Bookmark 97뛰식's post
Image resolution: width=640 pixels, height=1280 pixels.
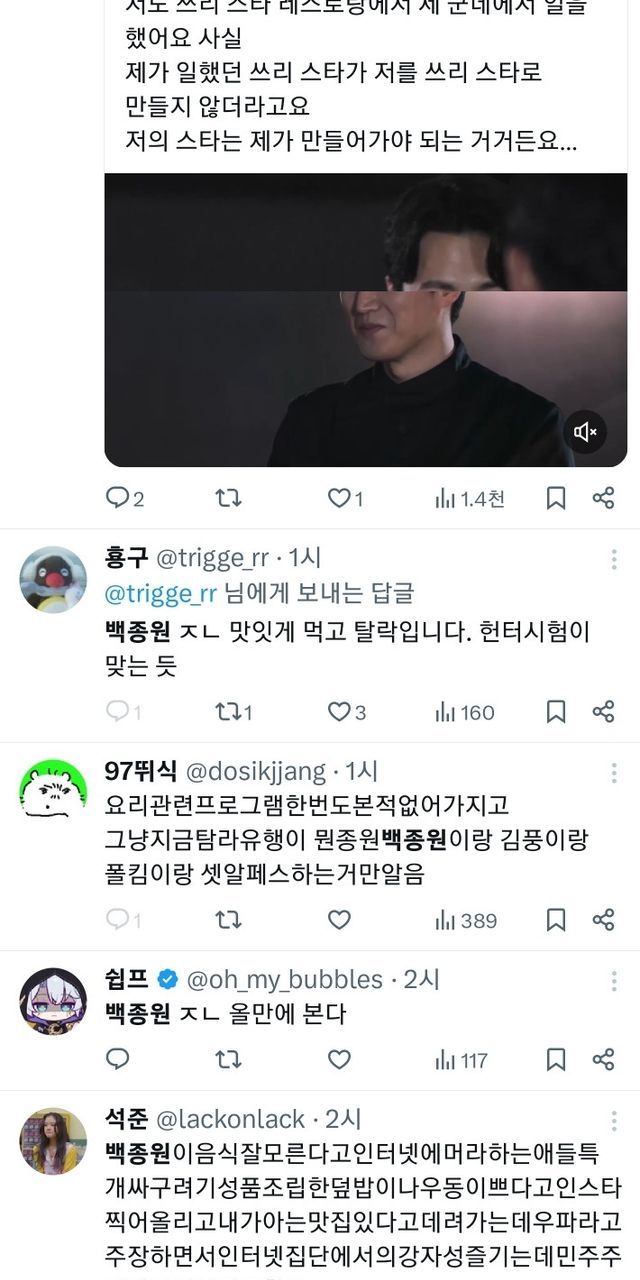tap(556, 920)
